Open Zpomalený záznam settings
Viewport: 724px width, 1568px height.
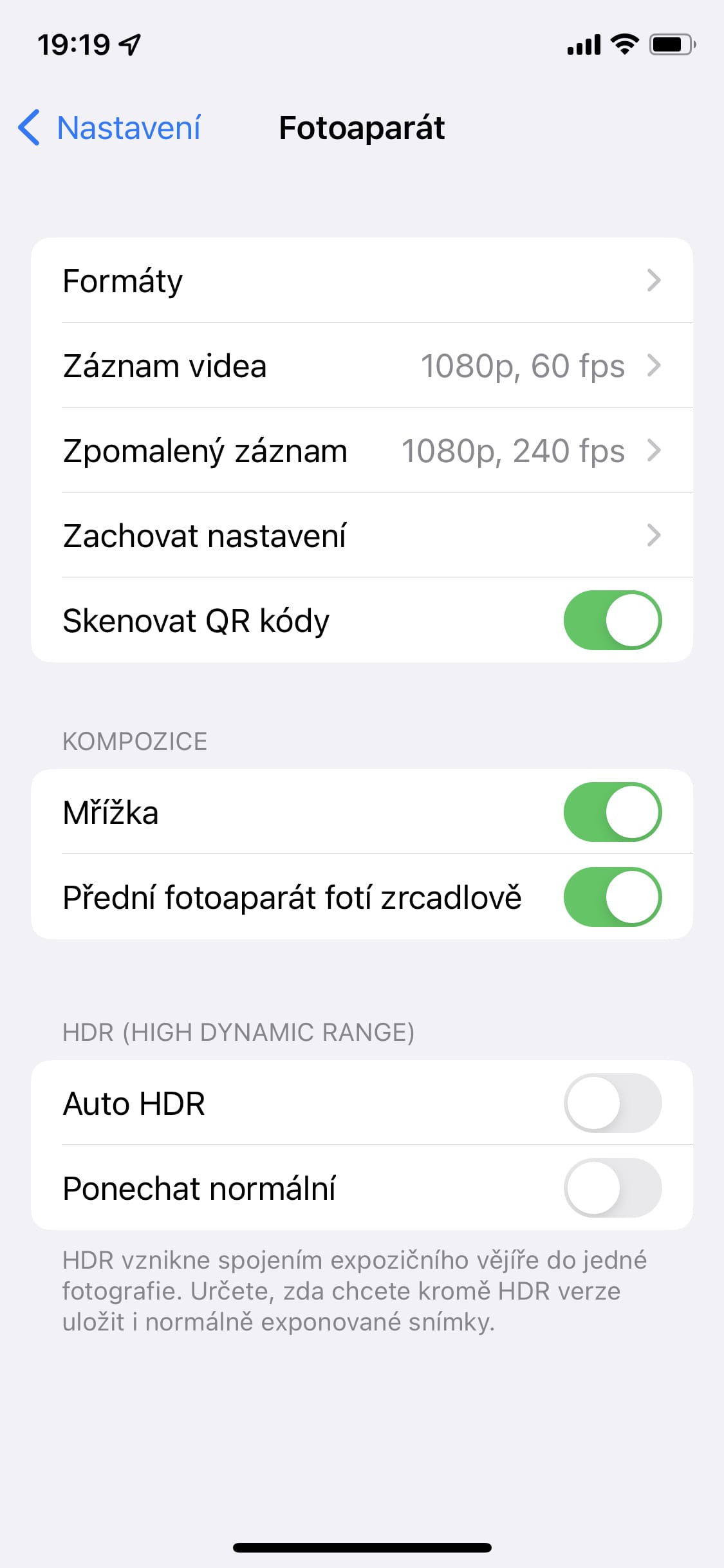click(x=362, y=451)
